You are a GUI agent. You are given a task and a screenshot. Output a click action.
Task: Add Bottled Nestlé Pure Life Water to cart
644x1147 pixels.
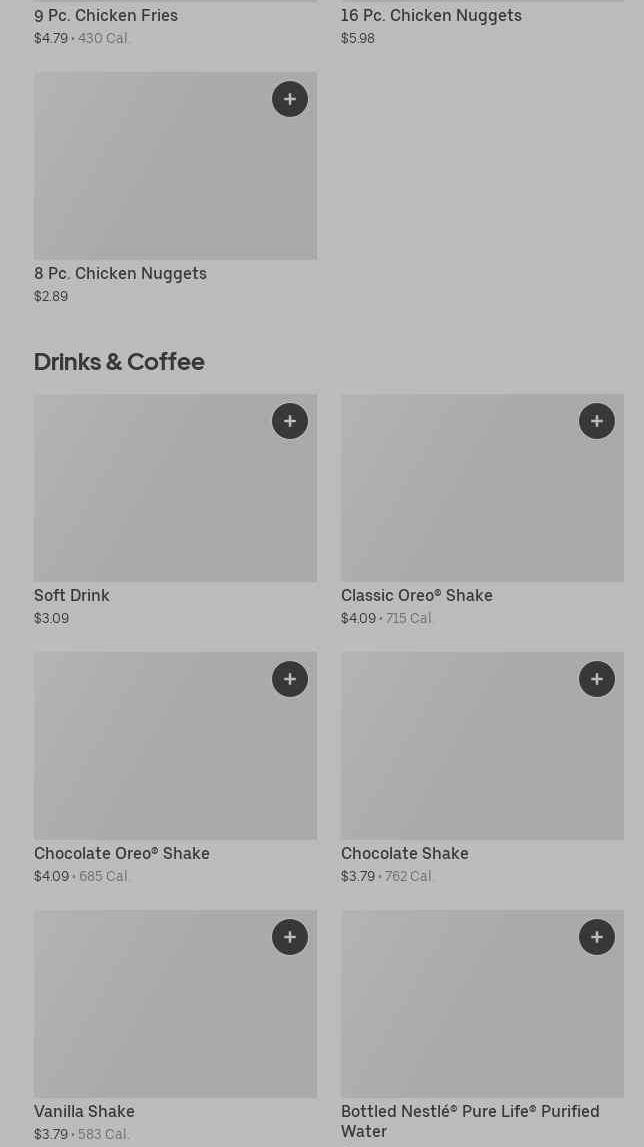(597, 937)
